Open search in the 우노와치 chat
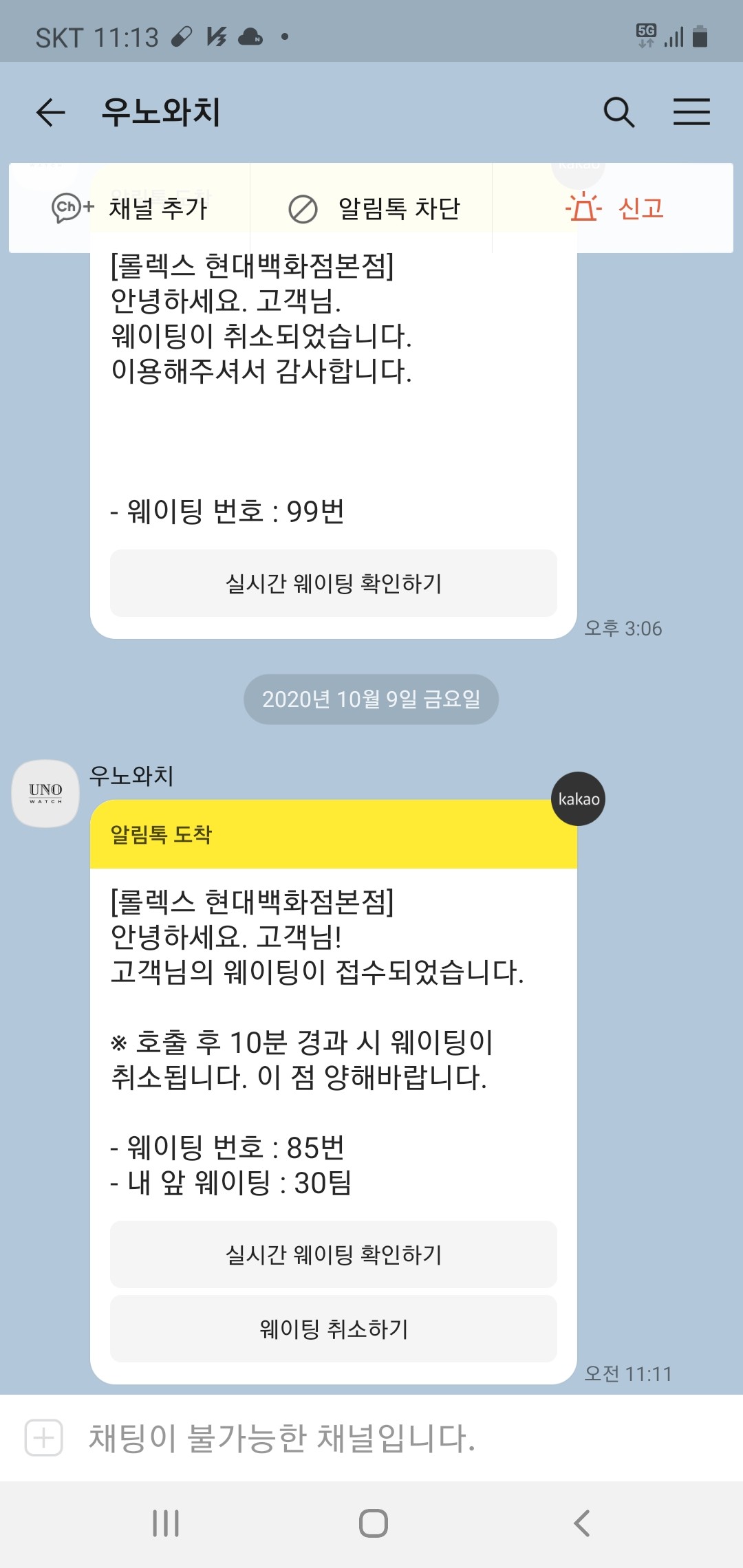This screenshot has width=743, height=1568. tap(618, 112)
